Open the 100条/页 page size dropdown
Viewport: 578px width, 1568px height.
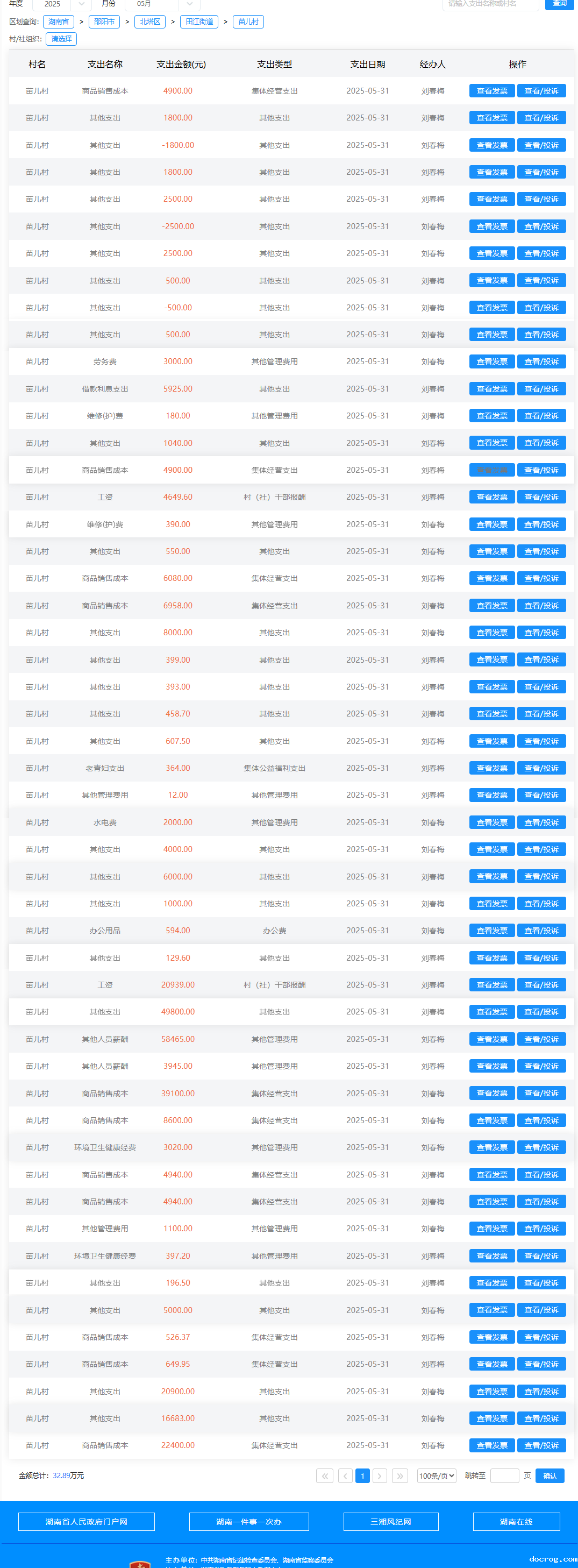point(437,1475)
